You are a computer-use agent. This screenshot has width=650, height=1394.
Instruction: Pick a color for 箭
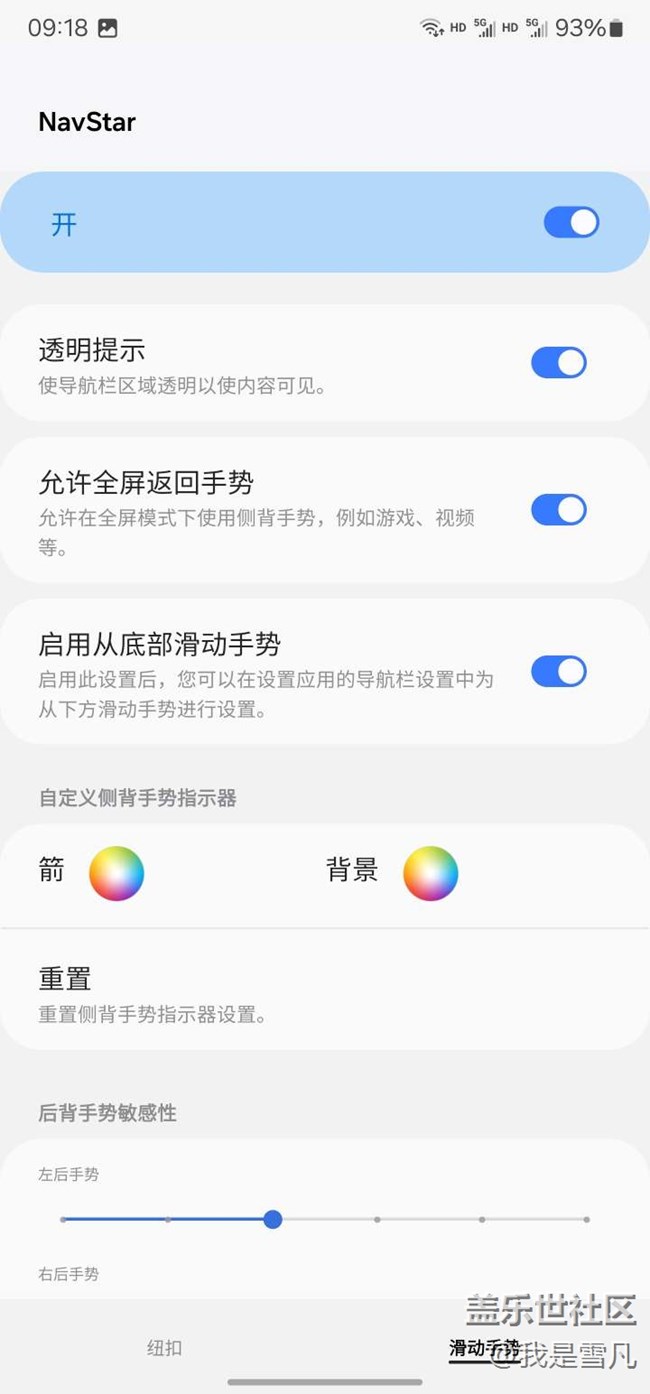pos(117,873)
